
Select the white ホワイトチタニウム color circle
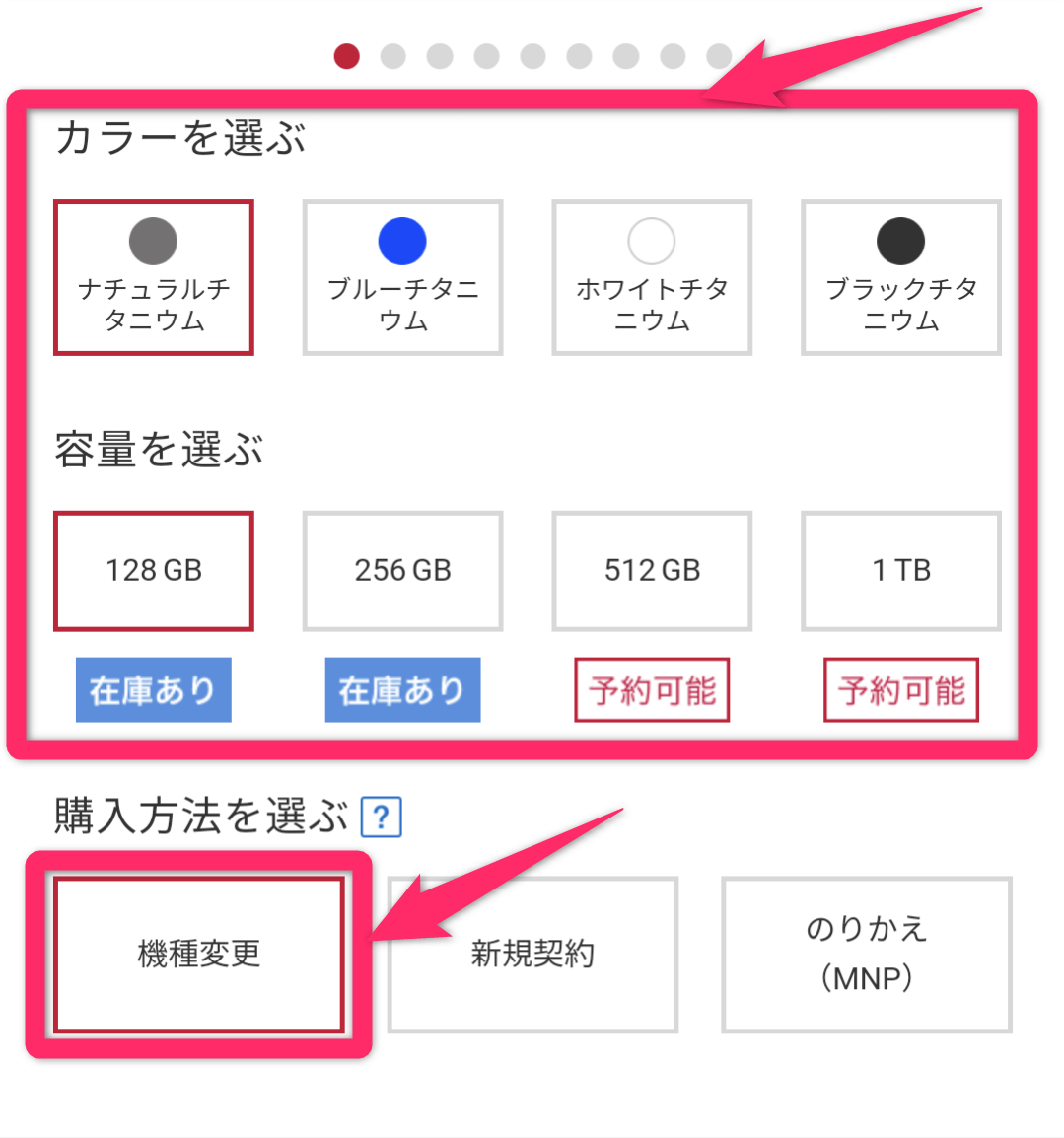click(x=651, y=241)
